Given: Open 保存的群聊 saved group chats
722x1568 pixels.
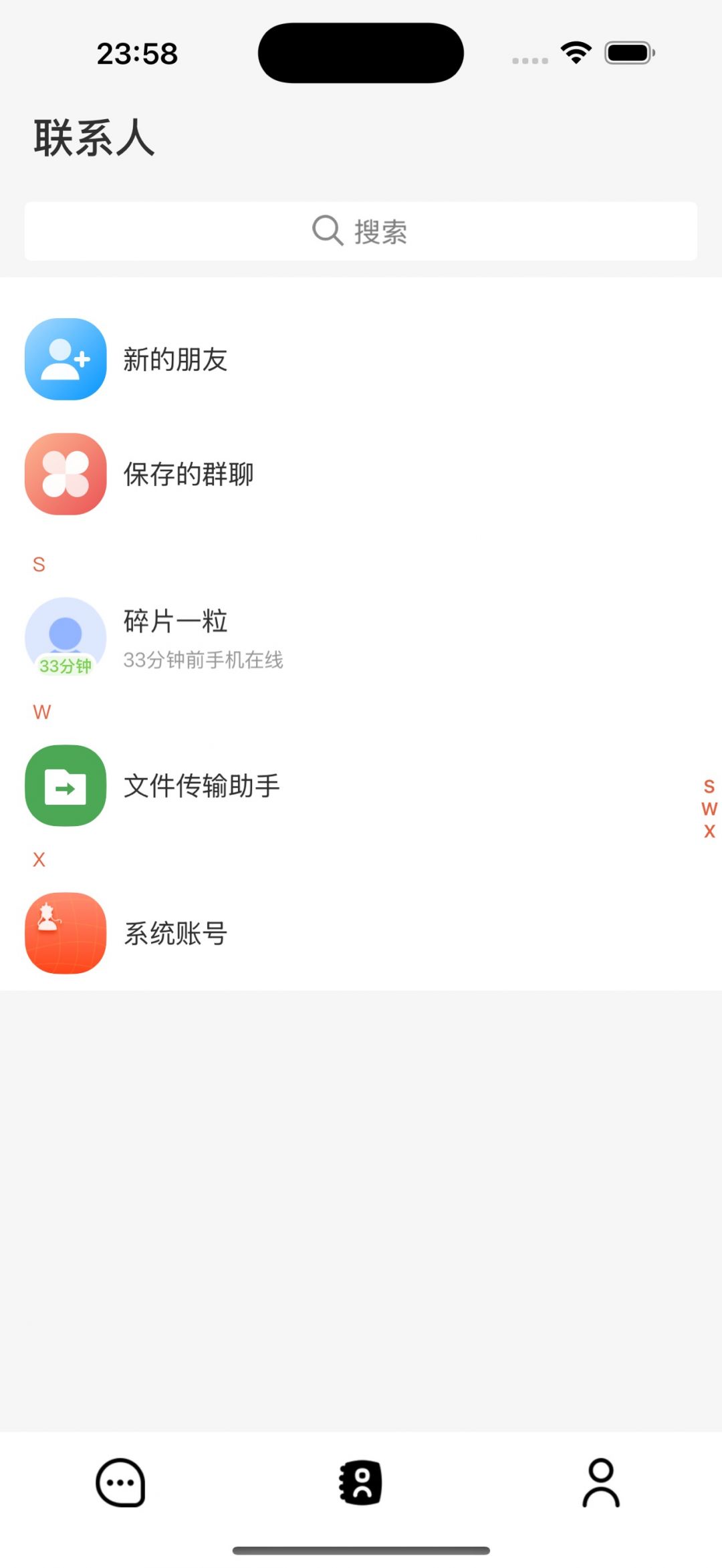Looking at the screenshot, I should [x=361, y=475].
